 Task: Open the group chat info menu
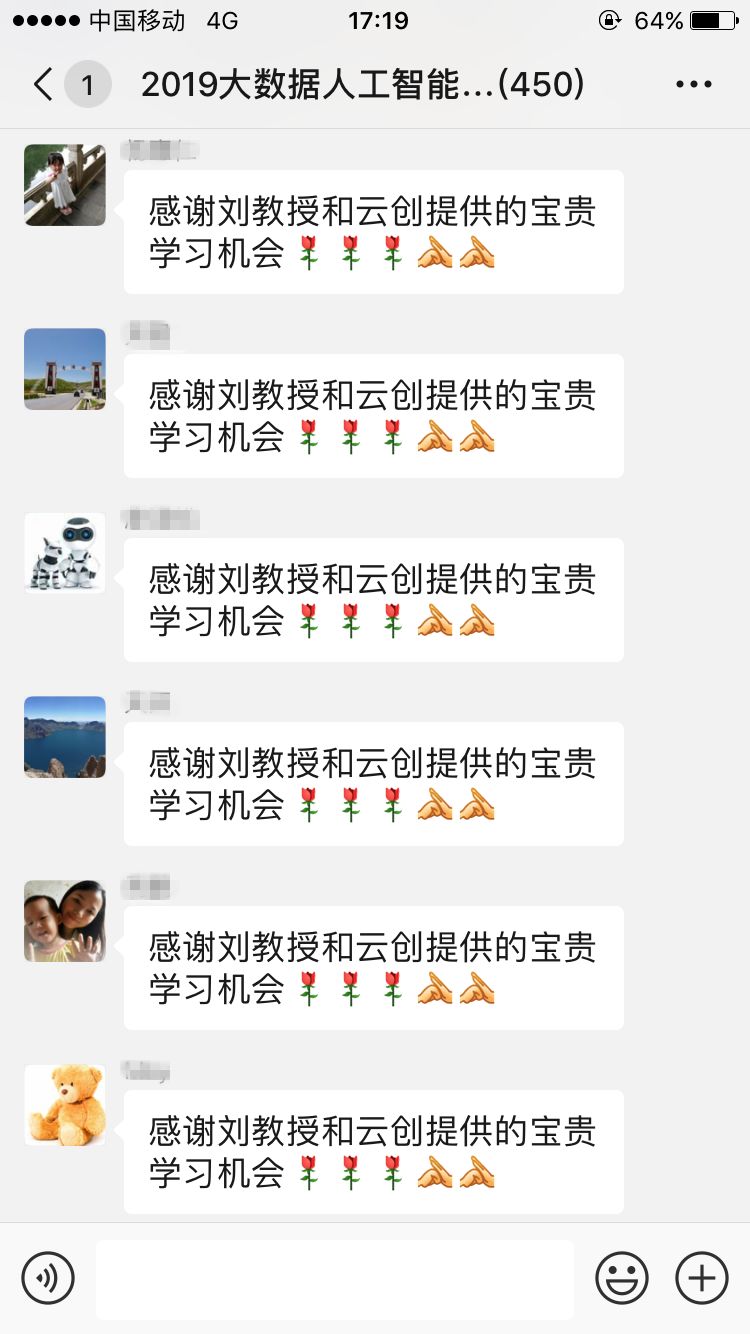(x=693, y=85)
